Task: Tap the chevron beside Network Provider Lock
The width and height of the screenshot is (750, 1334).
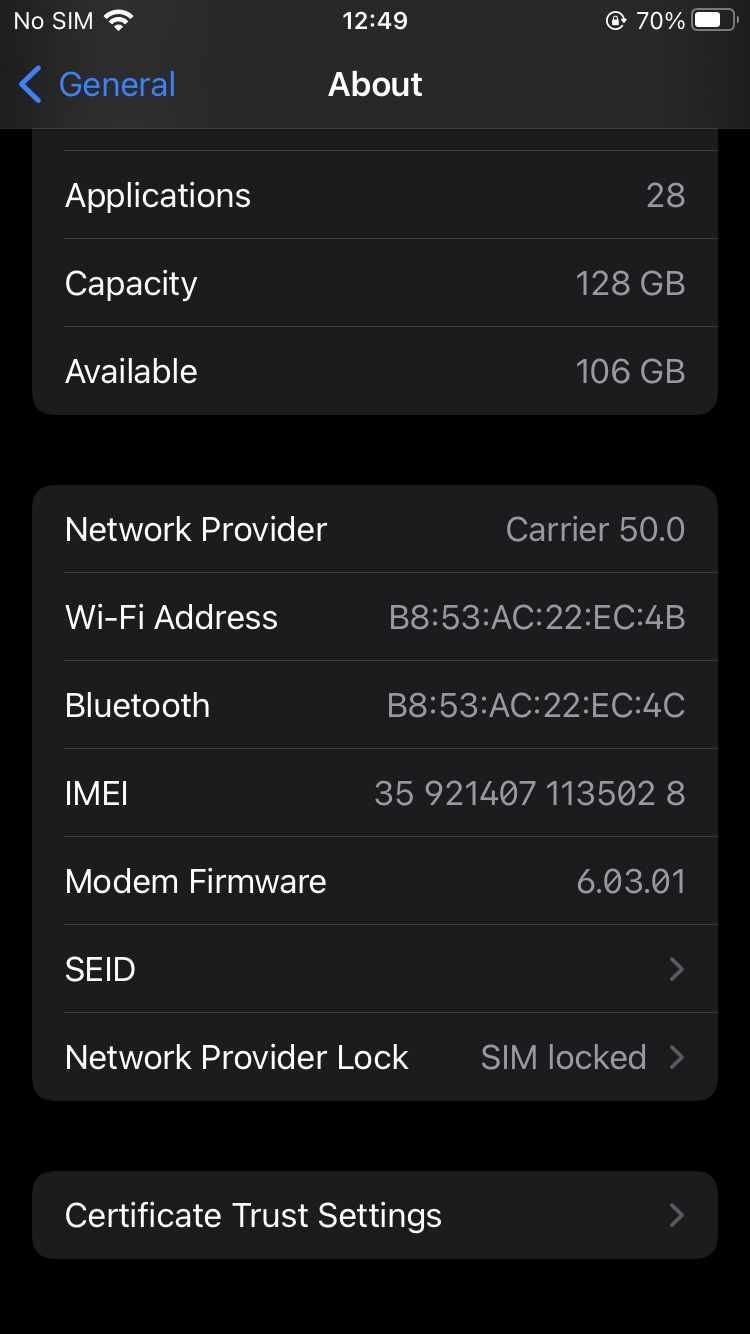Action: 676,1057
